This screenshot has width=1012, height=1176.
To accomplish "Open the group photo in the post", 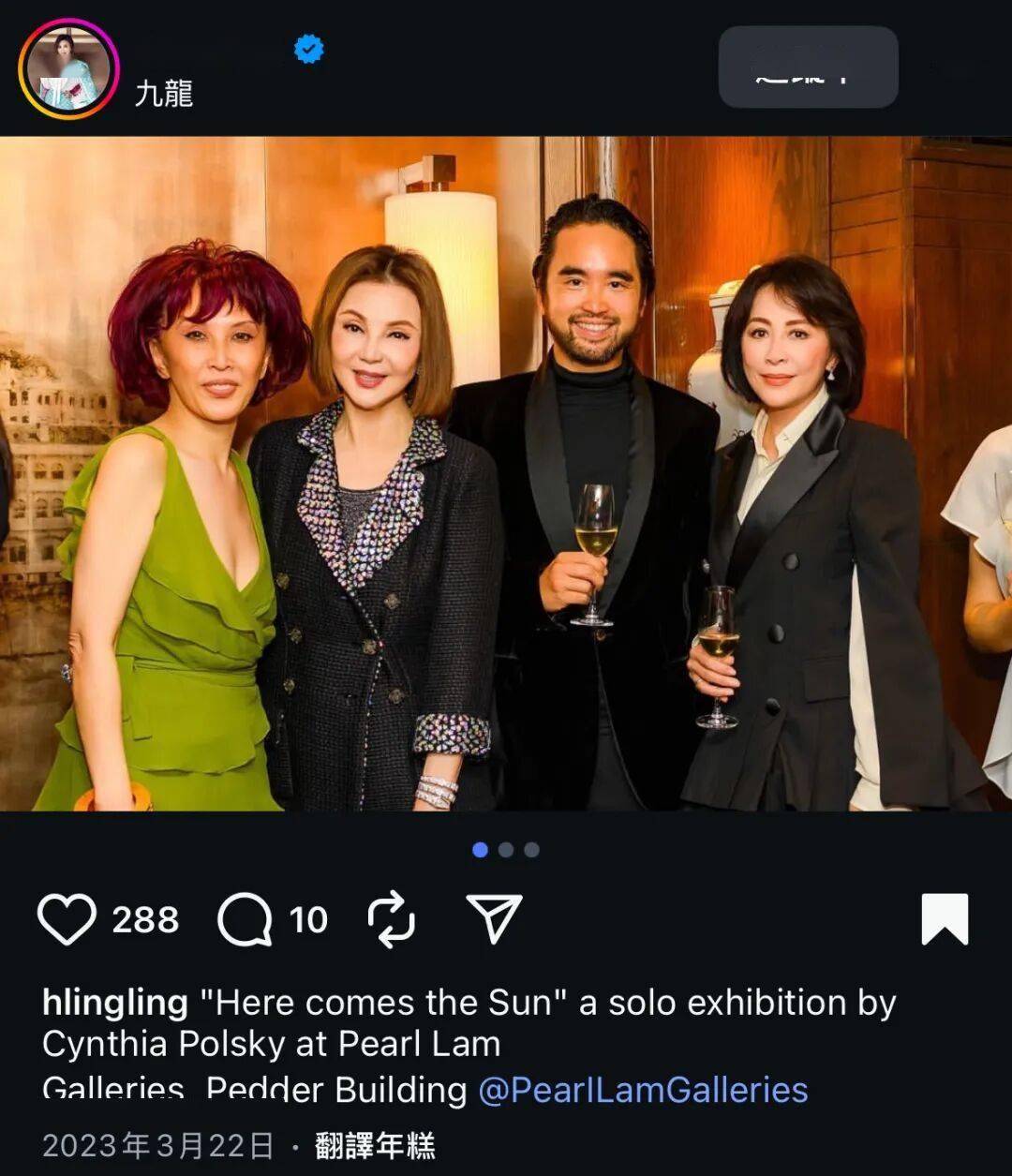I will pyautogui.click(x=506, y=473).
